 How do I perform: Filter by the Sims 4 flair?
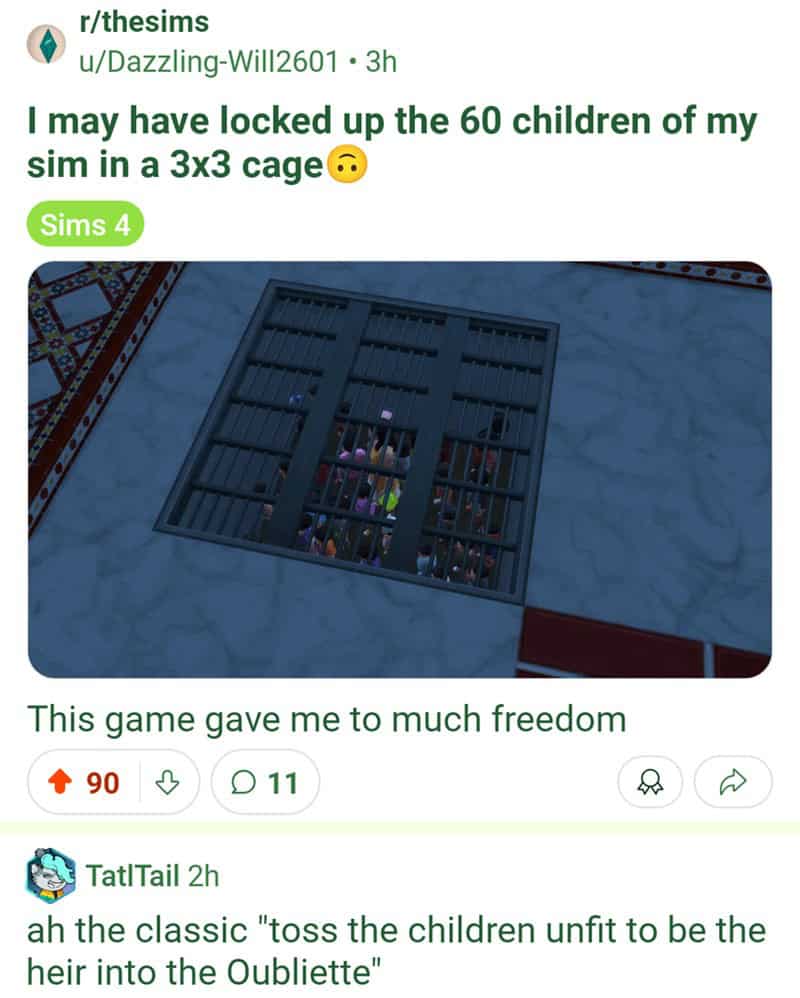click(x=86, y=225)
